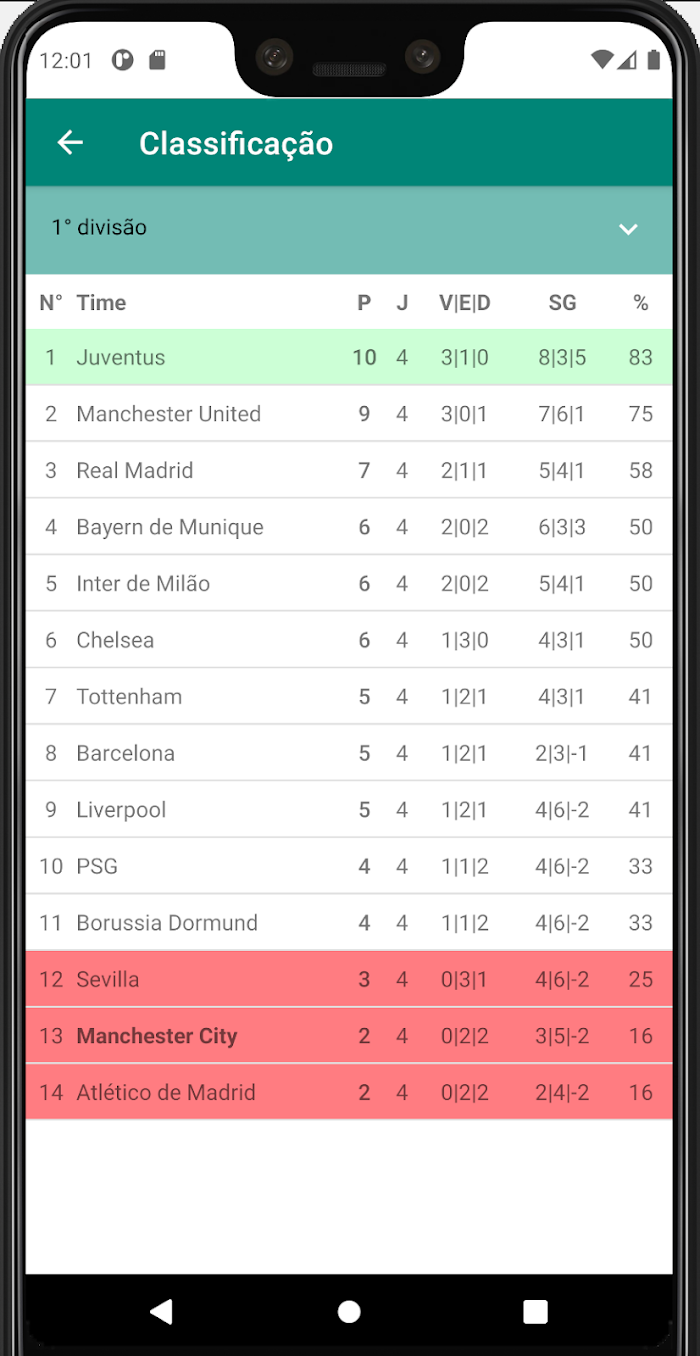This screenshot has height=1356, width=700.
Task: Go back using the app bar arrow
Action: (x=70, y=143)
